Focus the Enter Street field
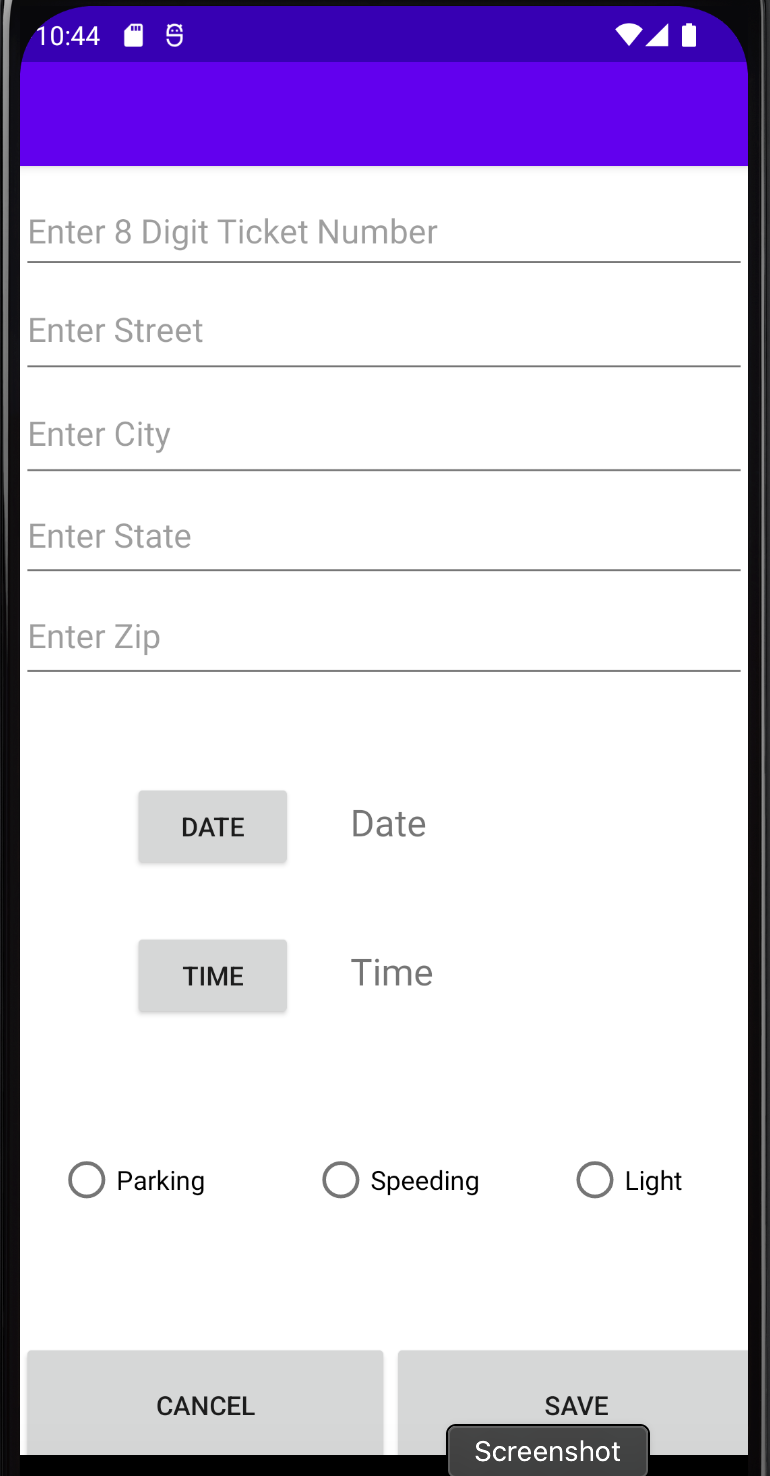The width and height of the screenshot is (770, 1476). click(x=384, y=331)
